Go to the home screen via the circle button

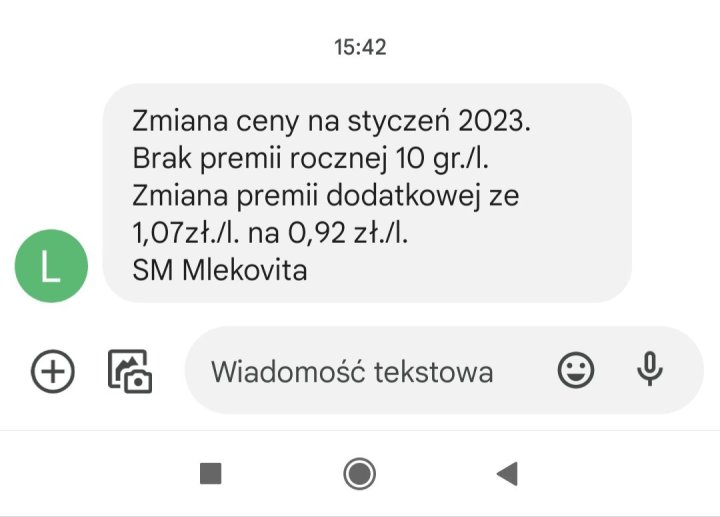359,473
